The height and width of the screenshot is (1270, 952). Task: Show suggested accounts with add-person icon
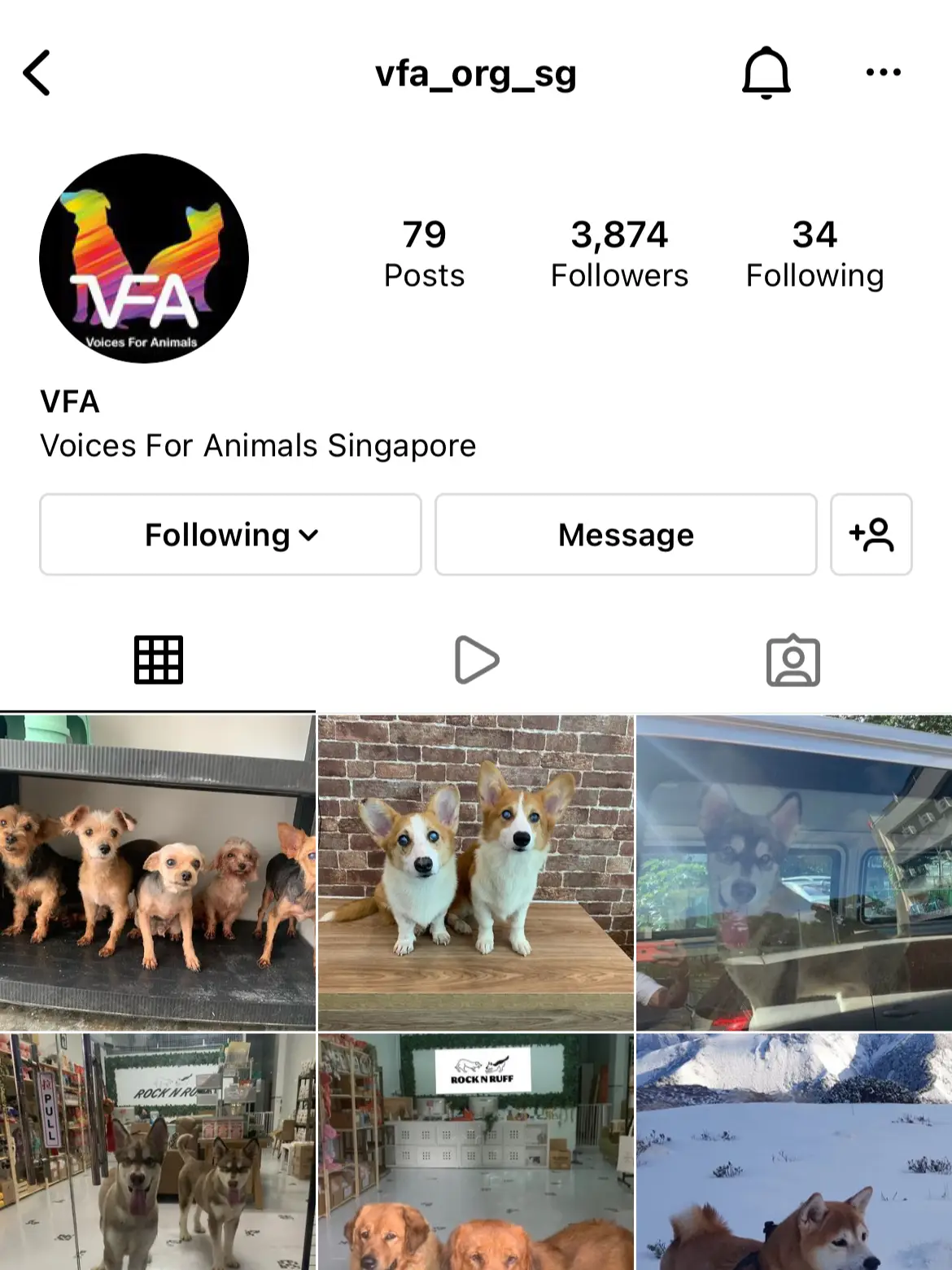tap(871, 535)
